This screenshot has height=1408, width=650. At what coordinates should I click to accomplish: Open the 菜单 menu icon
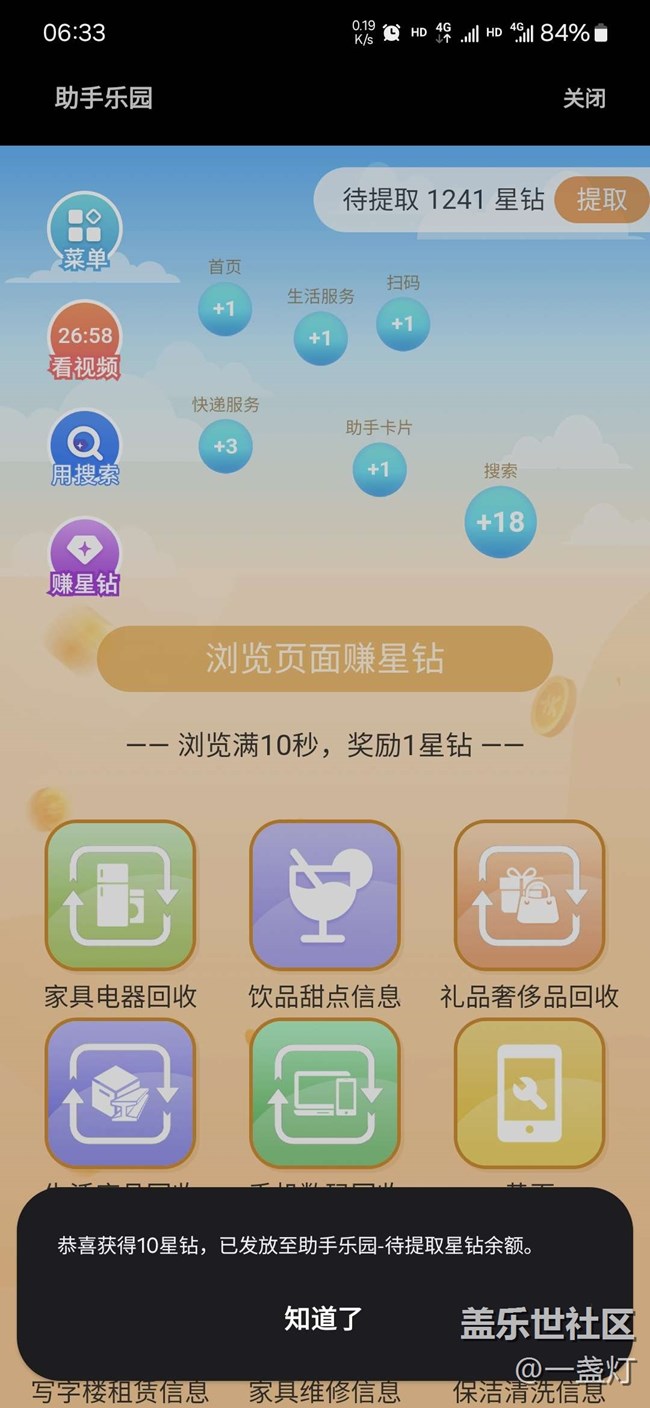point(85,232)
